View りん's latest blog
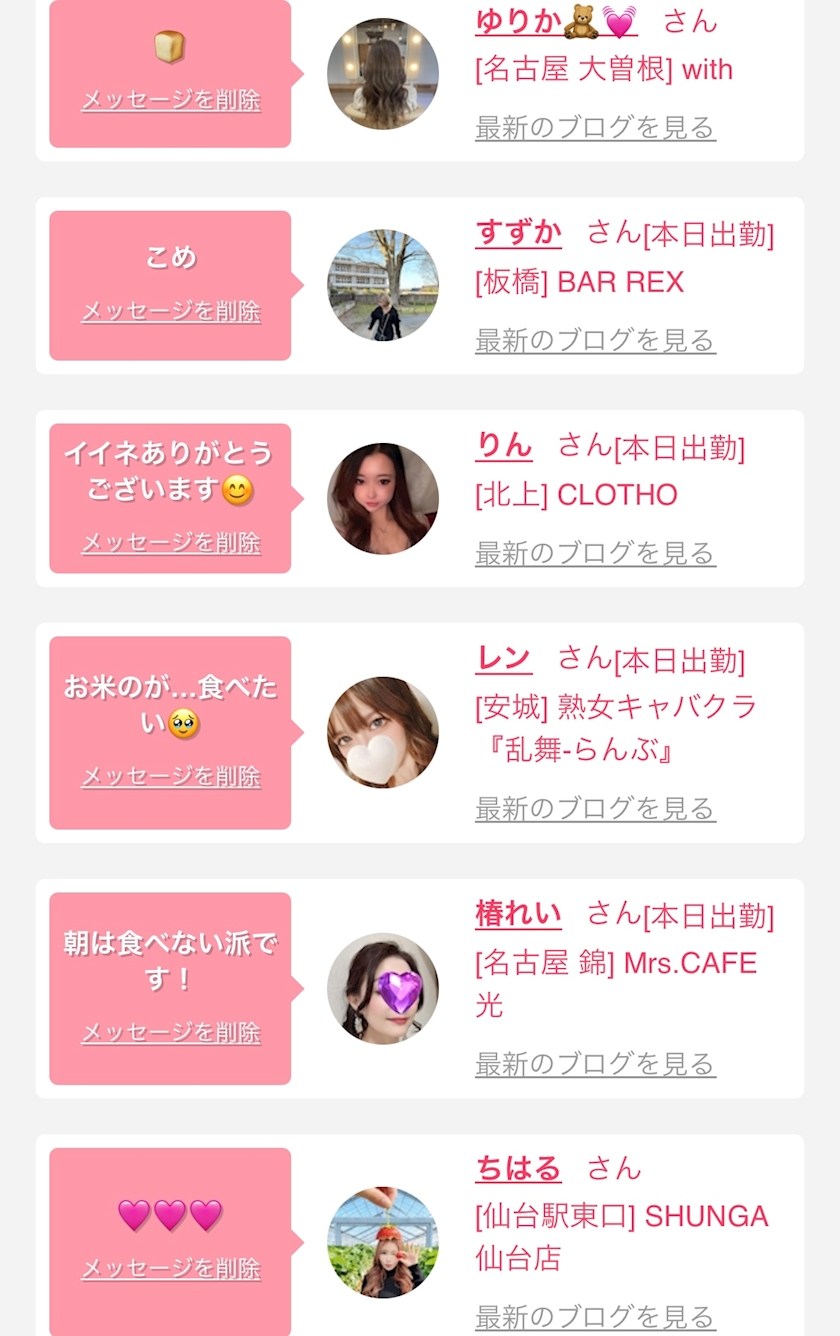Screen dimensions: 840x1336 [595, 553]
